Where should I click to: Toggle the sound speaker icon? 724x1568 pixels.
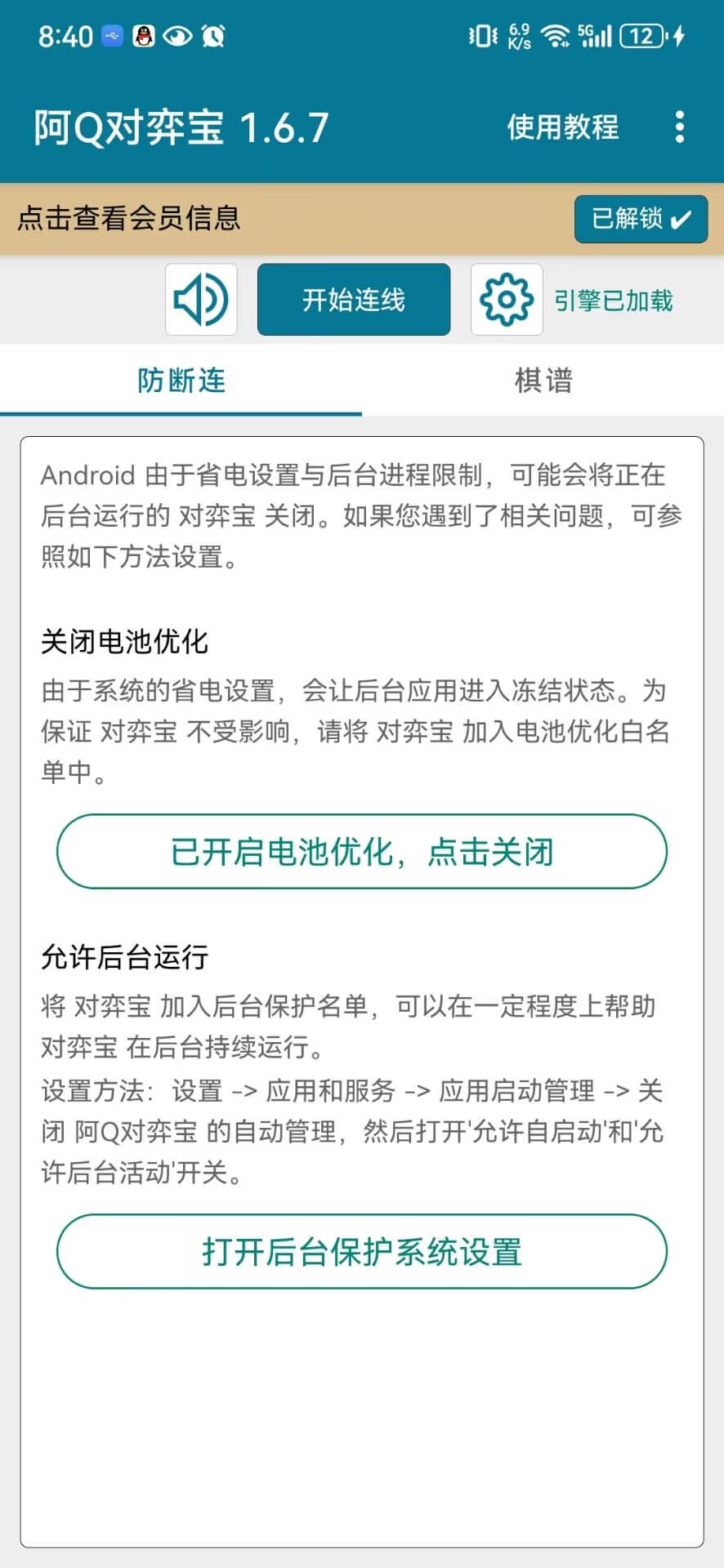201,300
